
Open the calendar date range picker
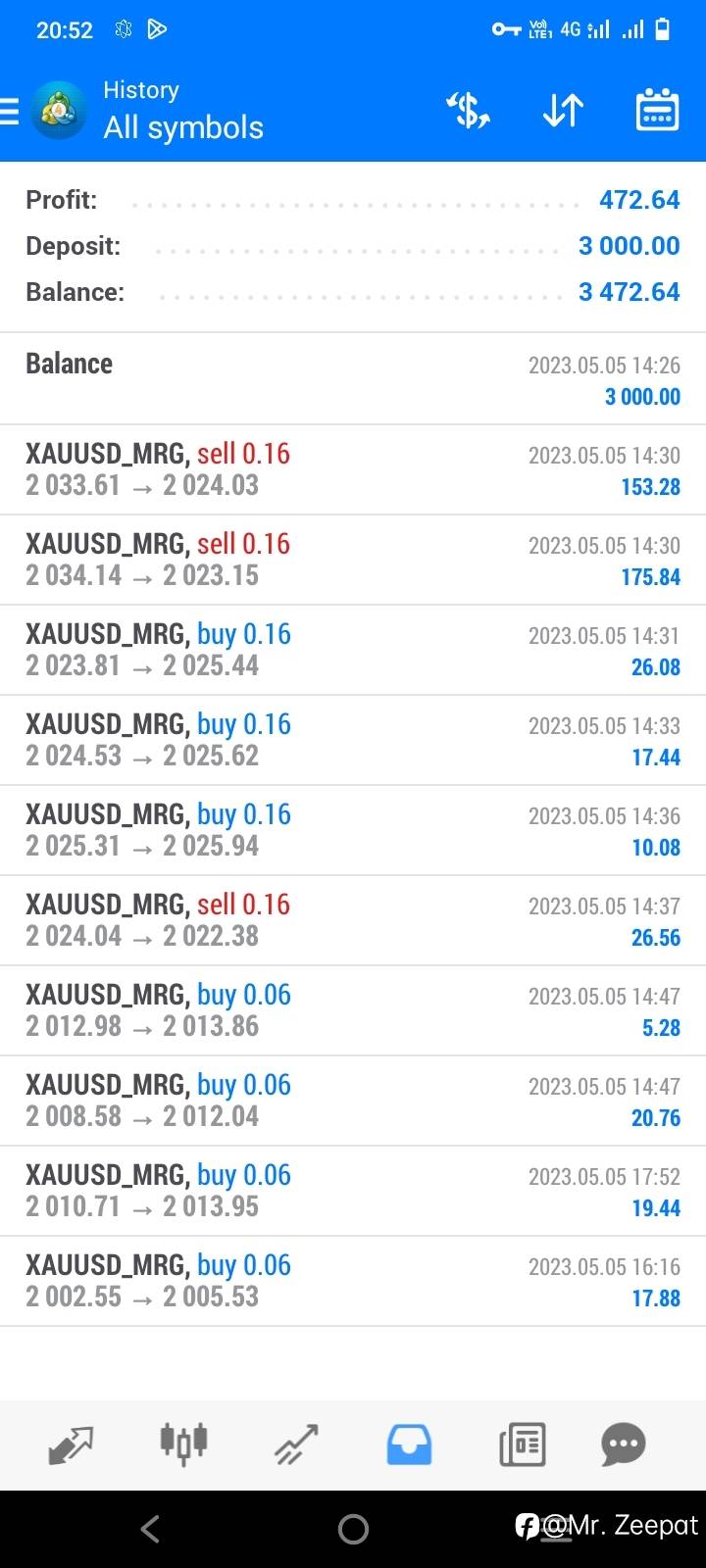point(657,110)
